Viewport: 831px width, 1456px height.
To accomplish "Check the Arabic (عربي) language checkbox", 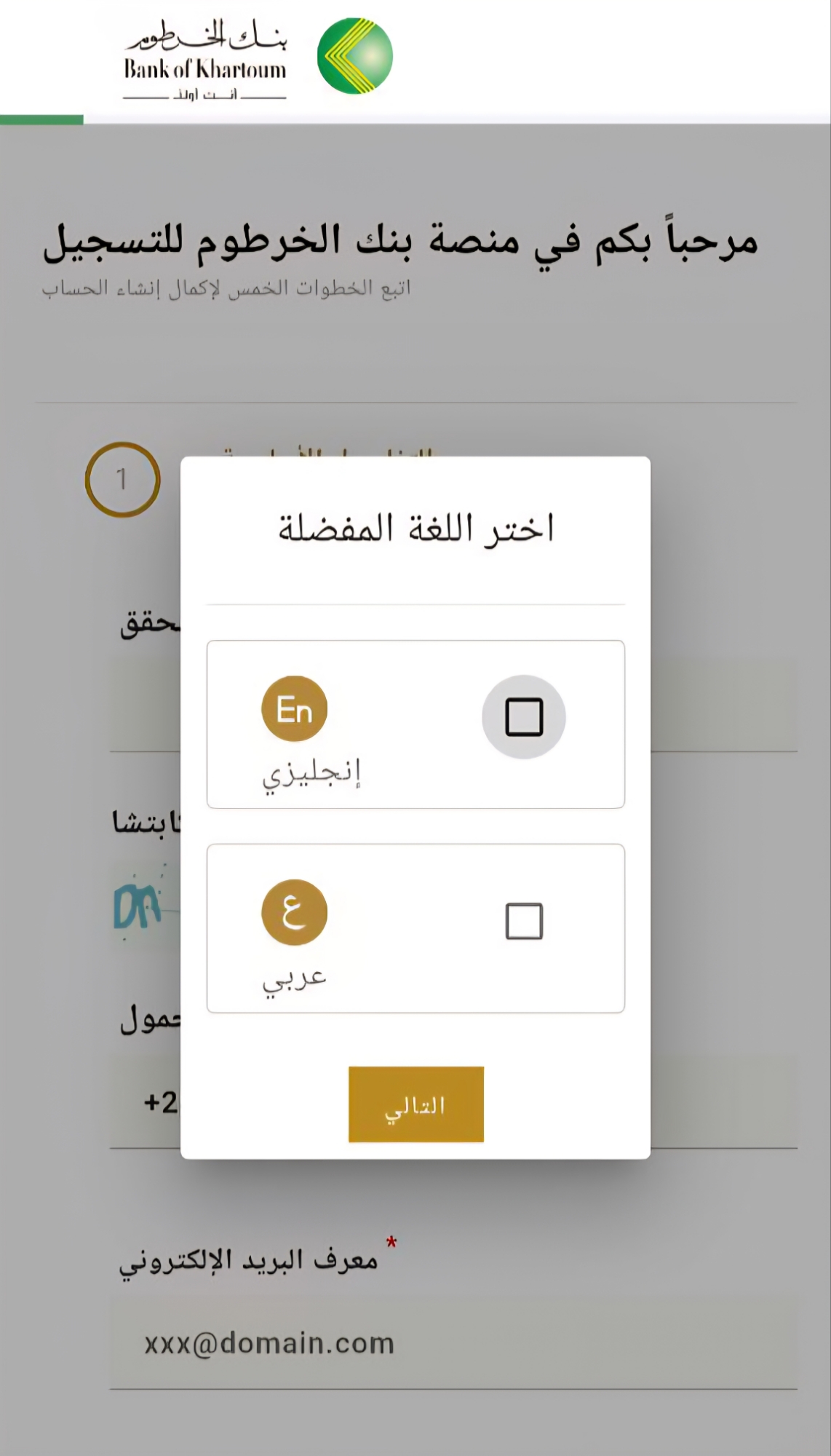I will pos(524,921).
